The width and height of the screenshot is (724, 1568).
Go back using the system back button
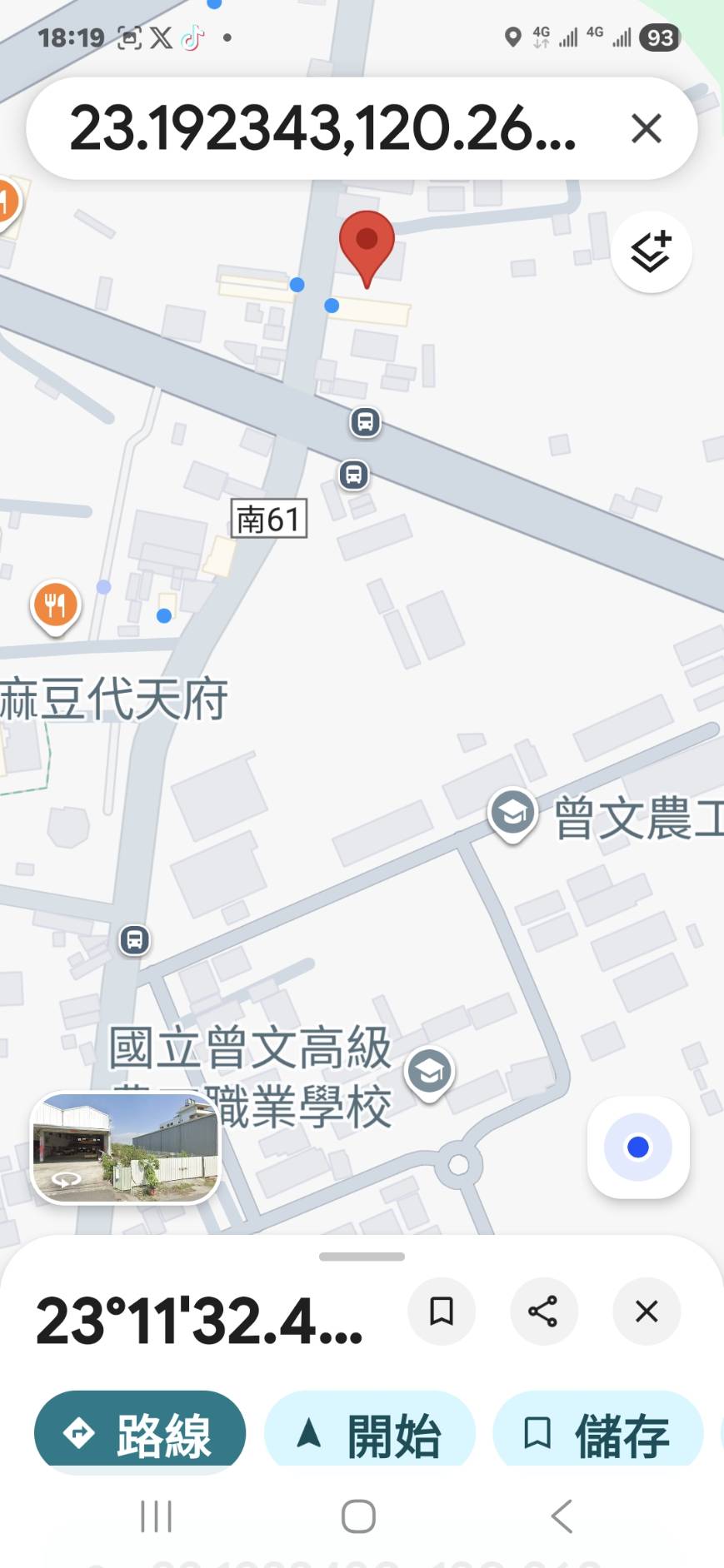click(562, 1516)
